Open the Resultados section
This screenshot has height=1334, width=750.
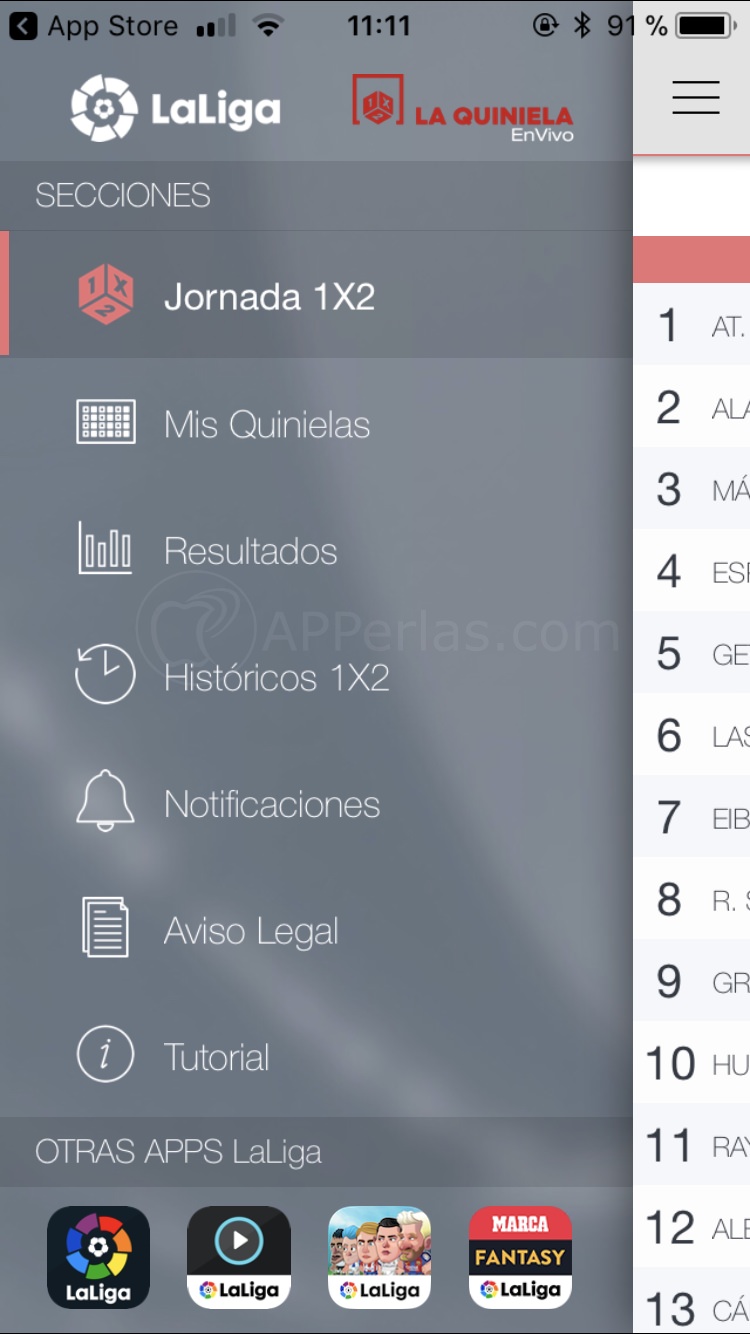250,551
